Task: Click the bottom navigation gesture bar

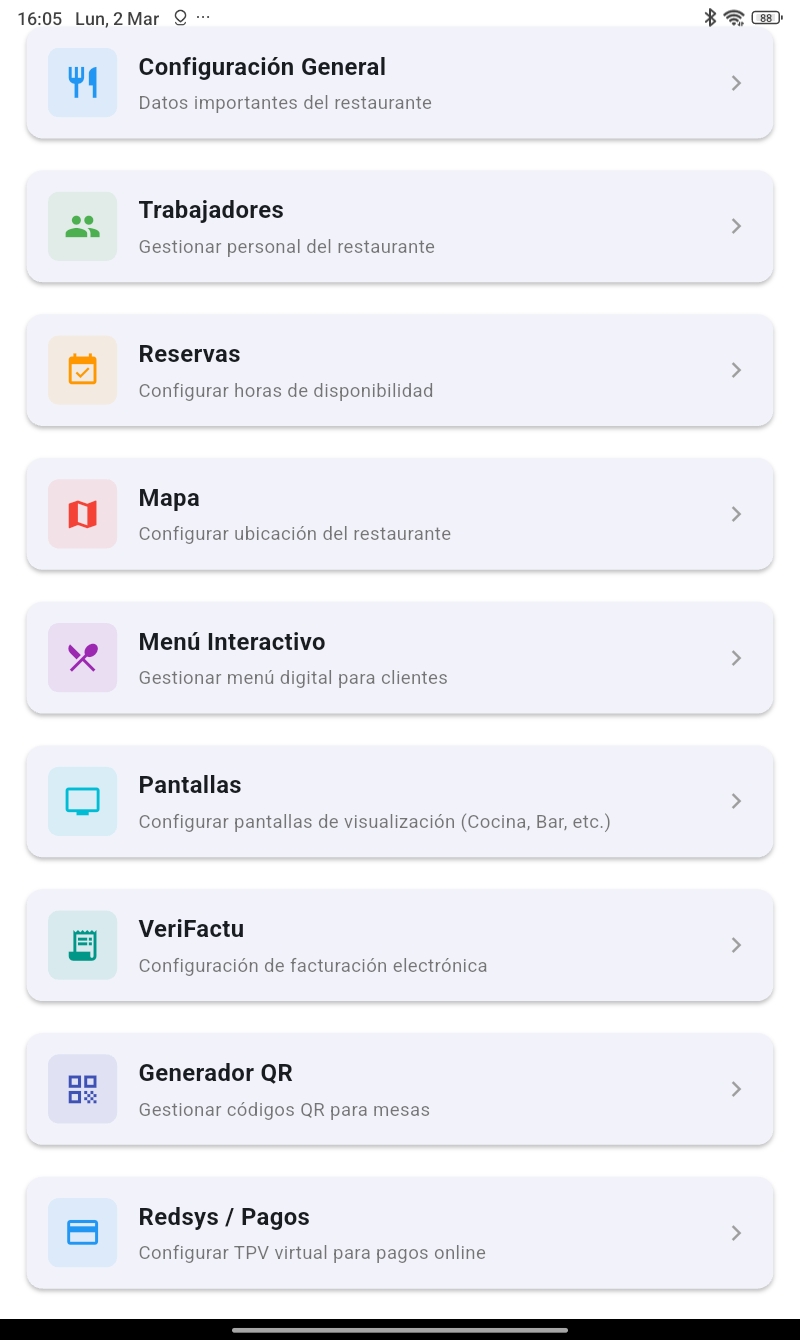Action: (400, 1330)
